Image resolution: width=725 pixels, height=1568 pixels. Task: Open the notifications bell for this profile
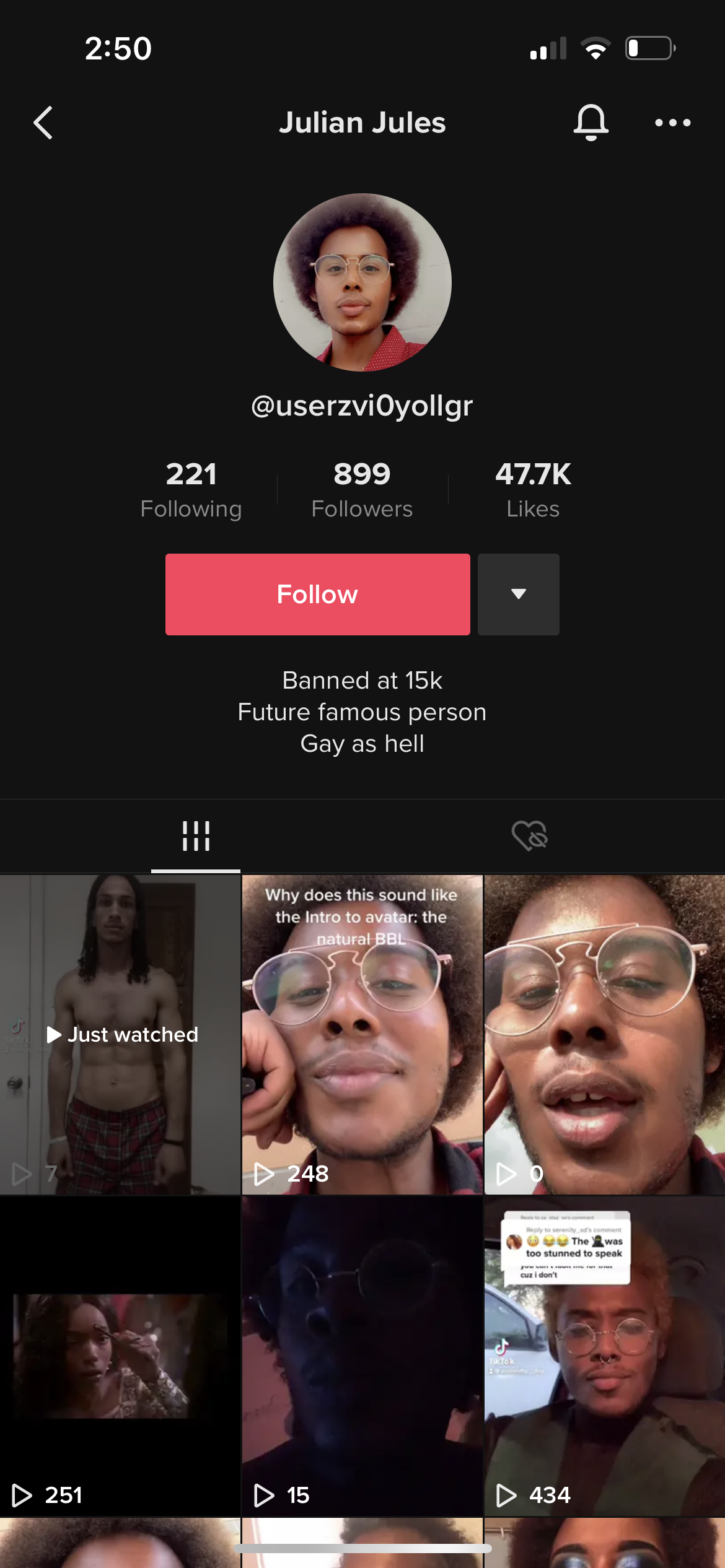pos(591,122)
